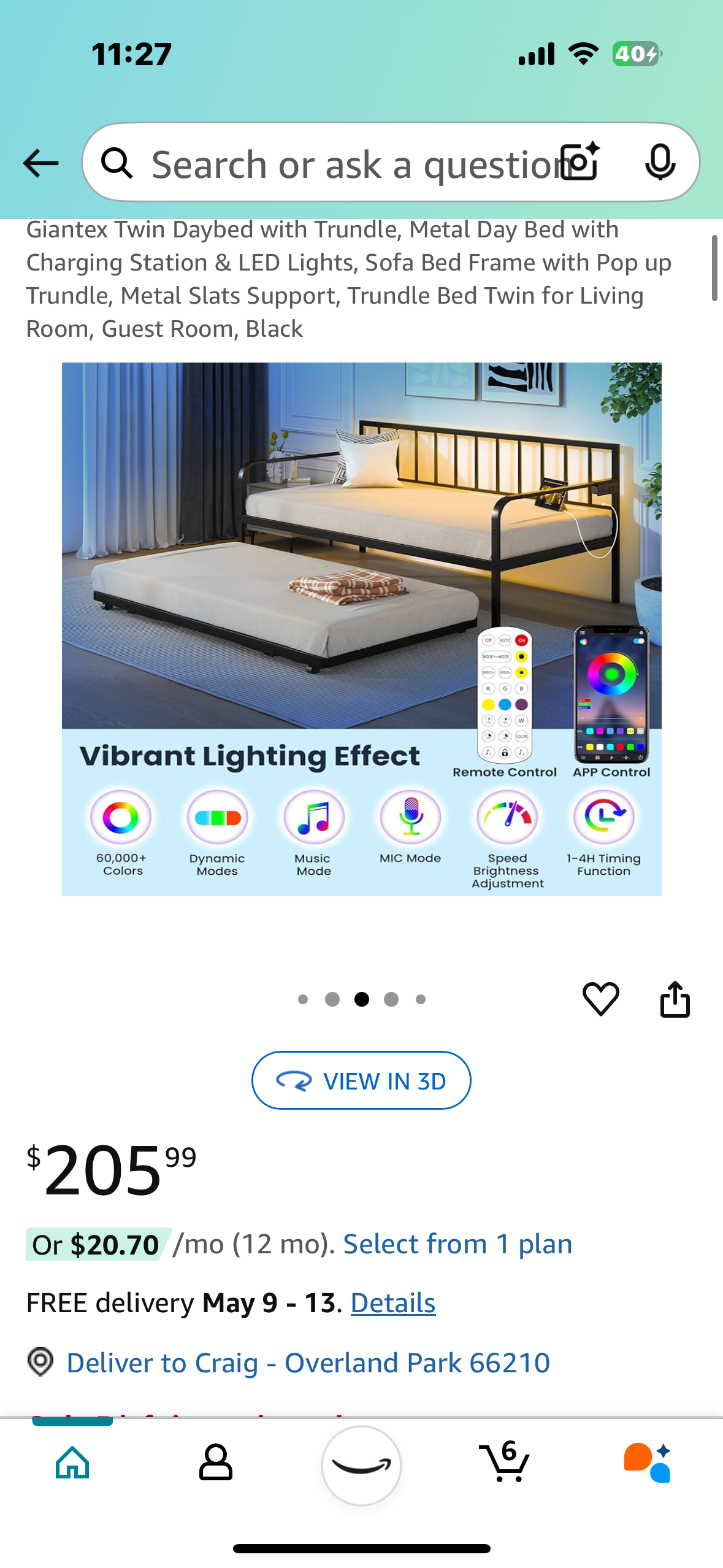Open the daybed product image
The width and height of the screenshot is (723, 1568).
click(361, 628)
